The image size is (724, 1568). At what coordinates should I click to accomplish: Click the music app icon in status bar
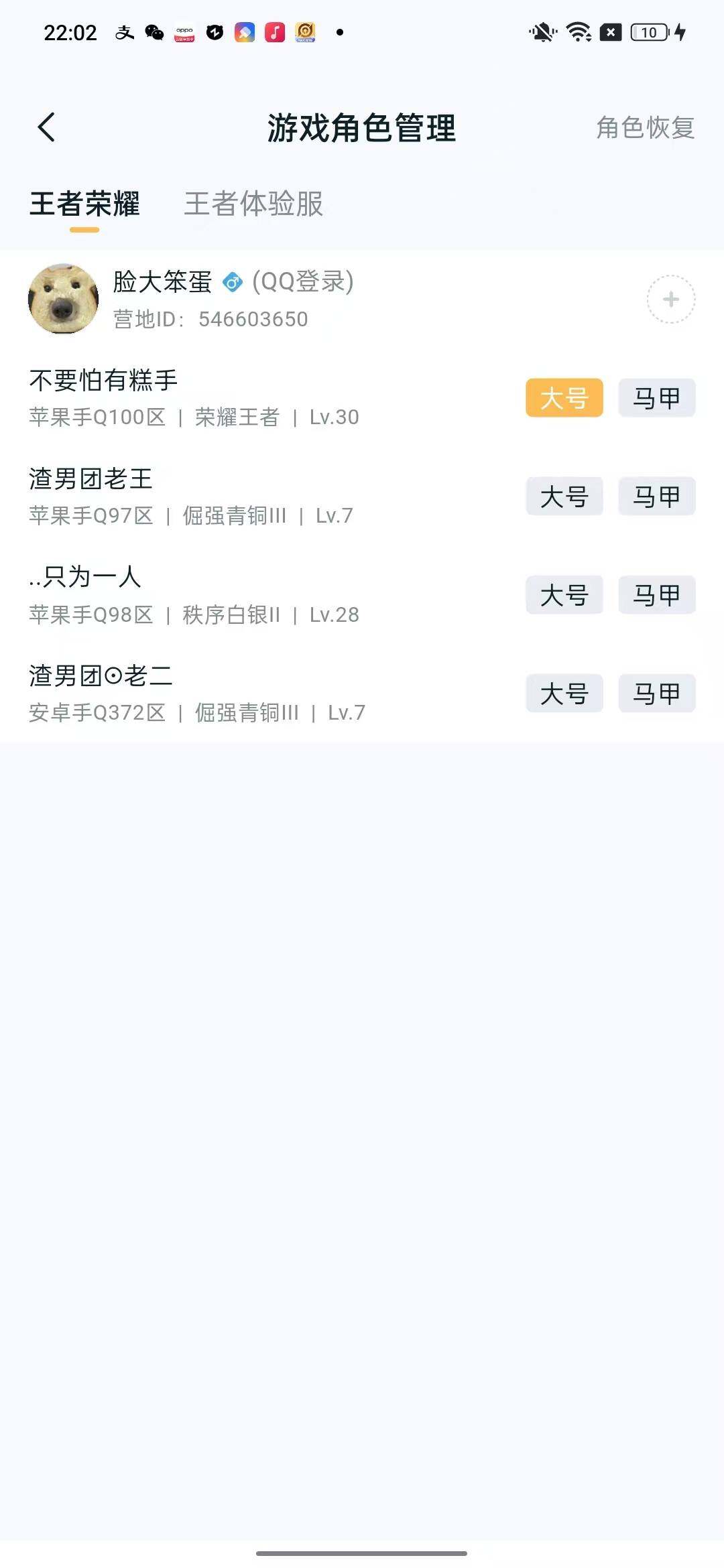coord(273,32)
